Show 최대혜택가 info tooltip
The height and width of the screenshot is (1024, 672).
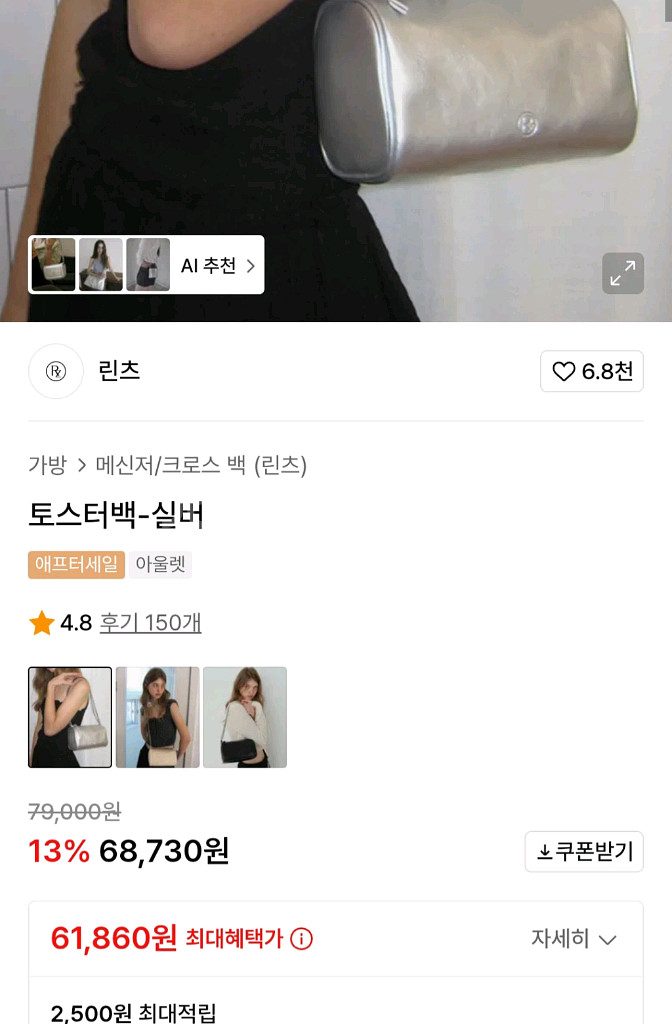click(301, 939)
